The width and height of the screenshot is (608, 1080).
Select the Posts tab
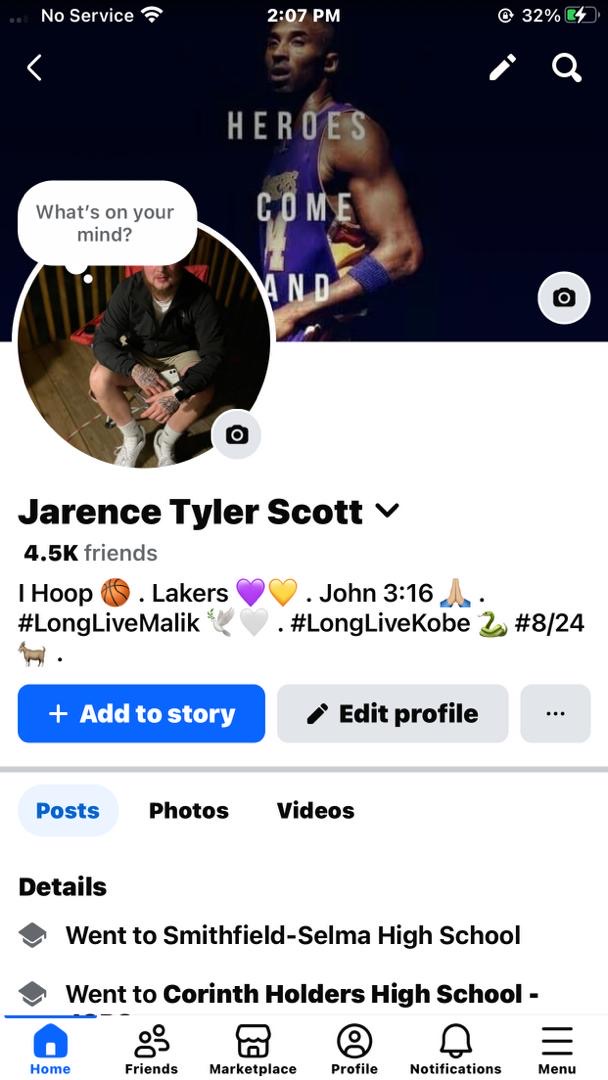point(67,811)
